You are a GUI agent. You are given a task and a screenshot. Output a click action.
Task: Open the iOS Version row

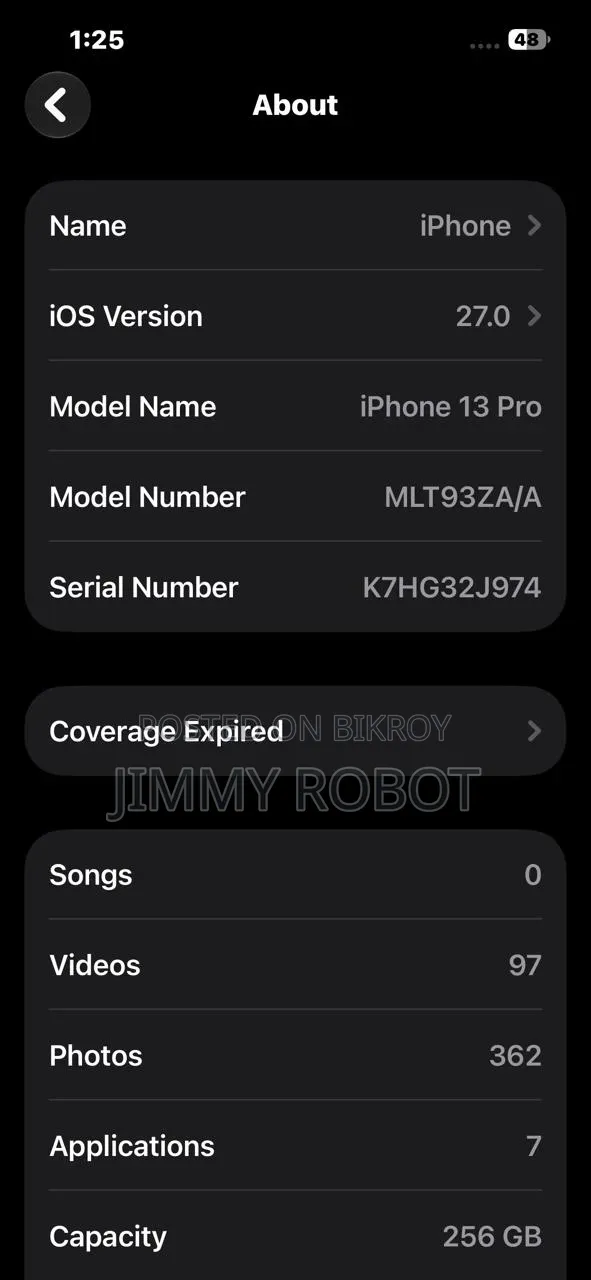coord(295,316)
